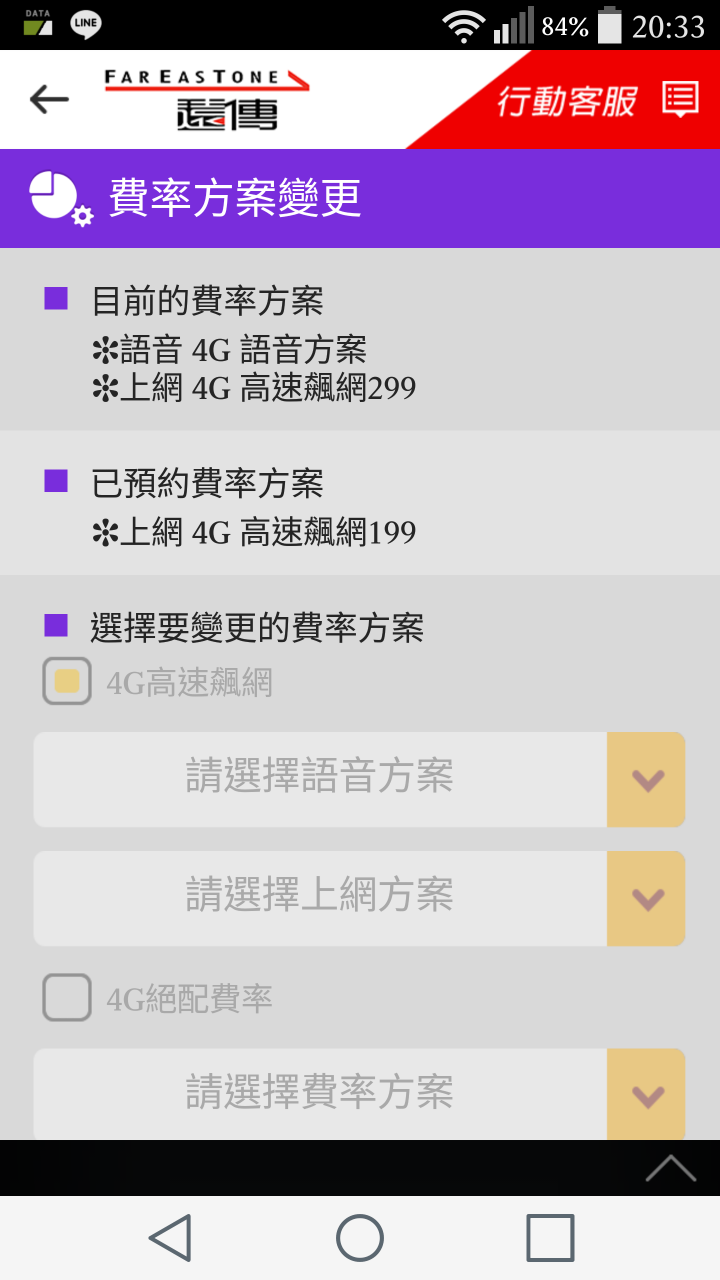Open the recent apps overview
Viewport: 720px width, 1280px height.
coord(550,1238)
